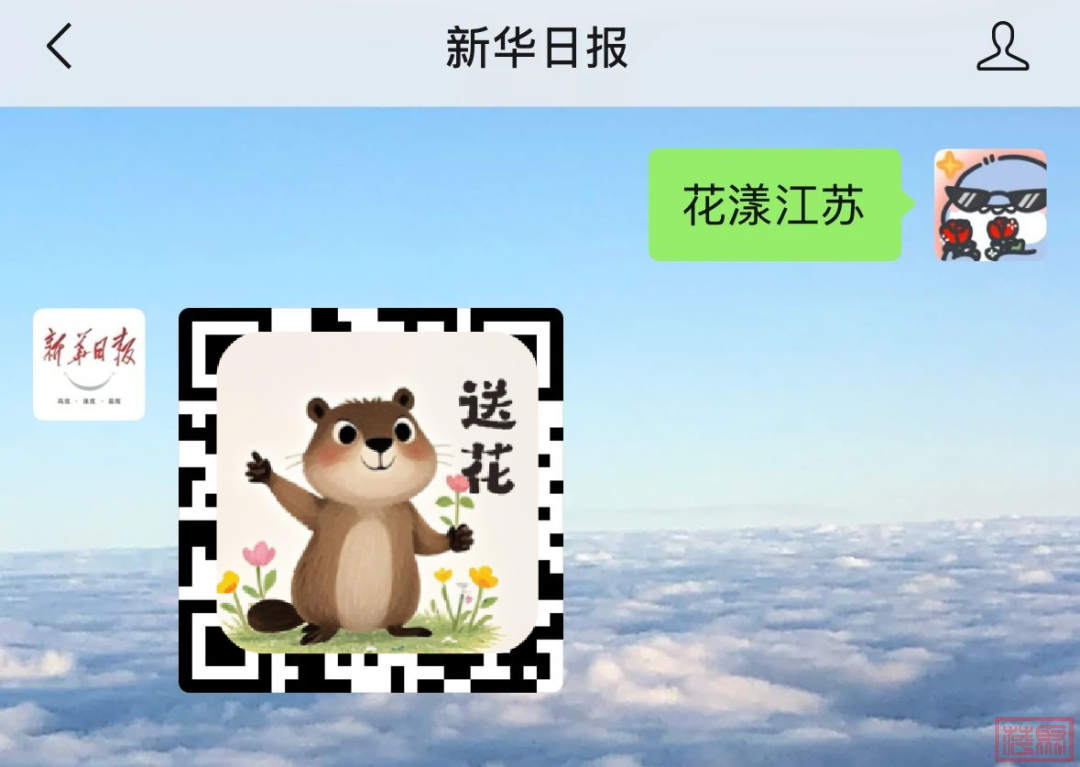Screen dimensions: 1080x767
Task: Tap the 新华日报 sender avatar
Action: tap(89, 364)
